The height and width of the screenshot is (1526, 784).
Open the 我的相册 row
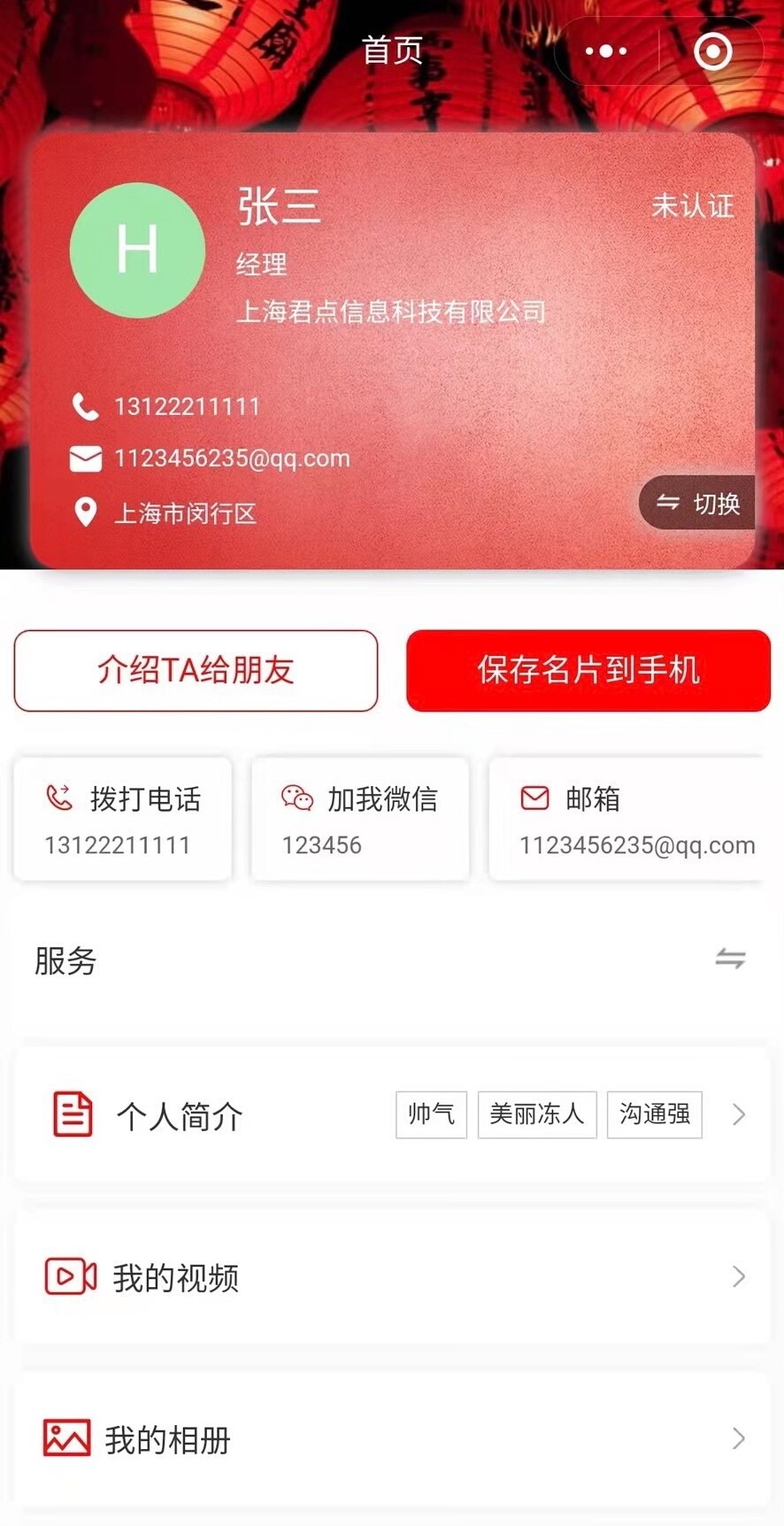pyautogui.click(x=391, y=1439)
